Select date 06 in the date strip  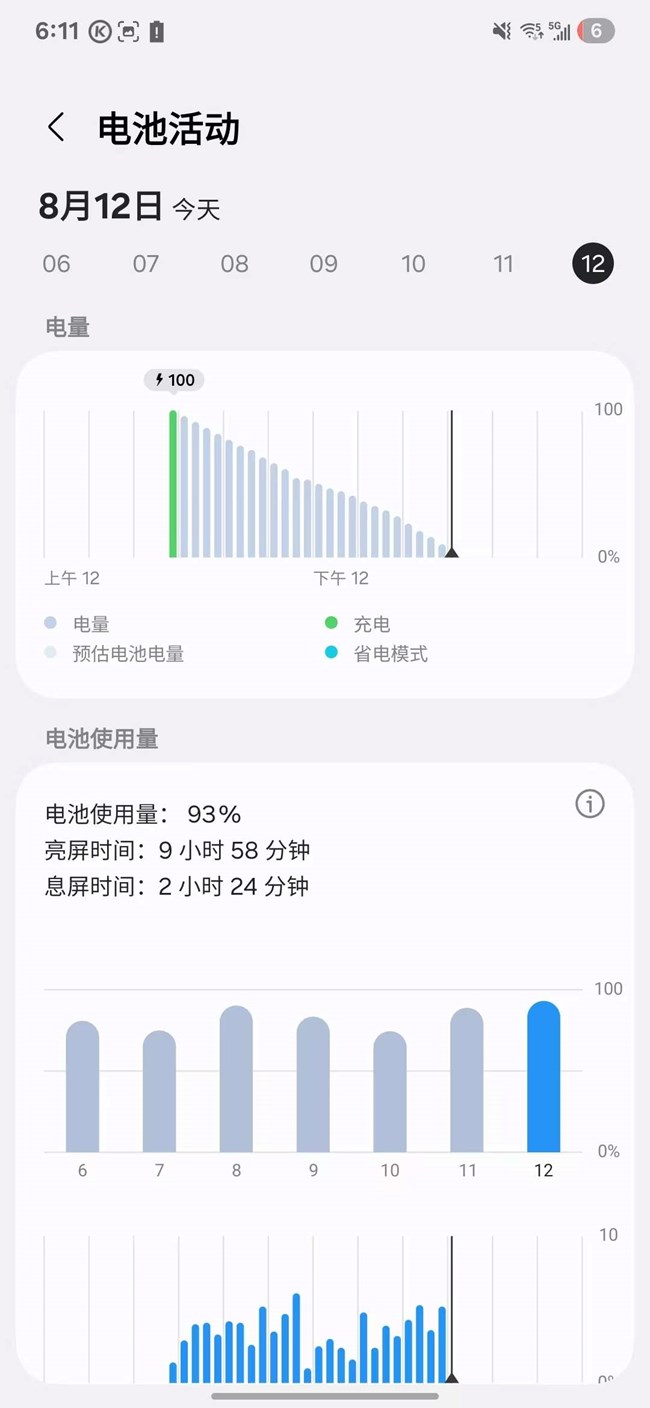(57, 264)
